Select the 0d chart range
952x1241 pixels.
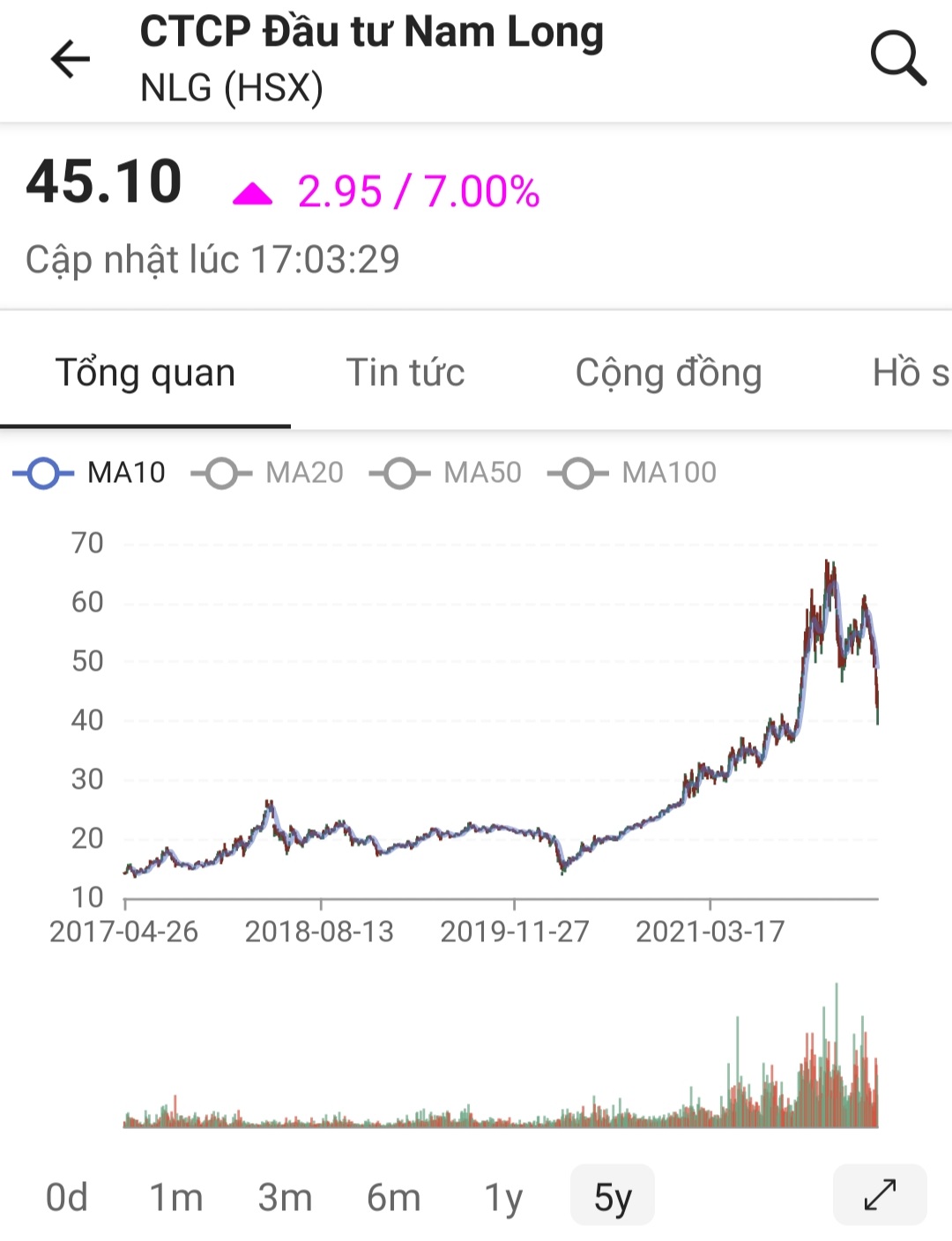click(67, 1197)
